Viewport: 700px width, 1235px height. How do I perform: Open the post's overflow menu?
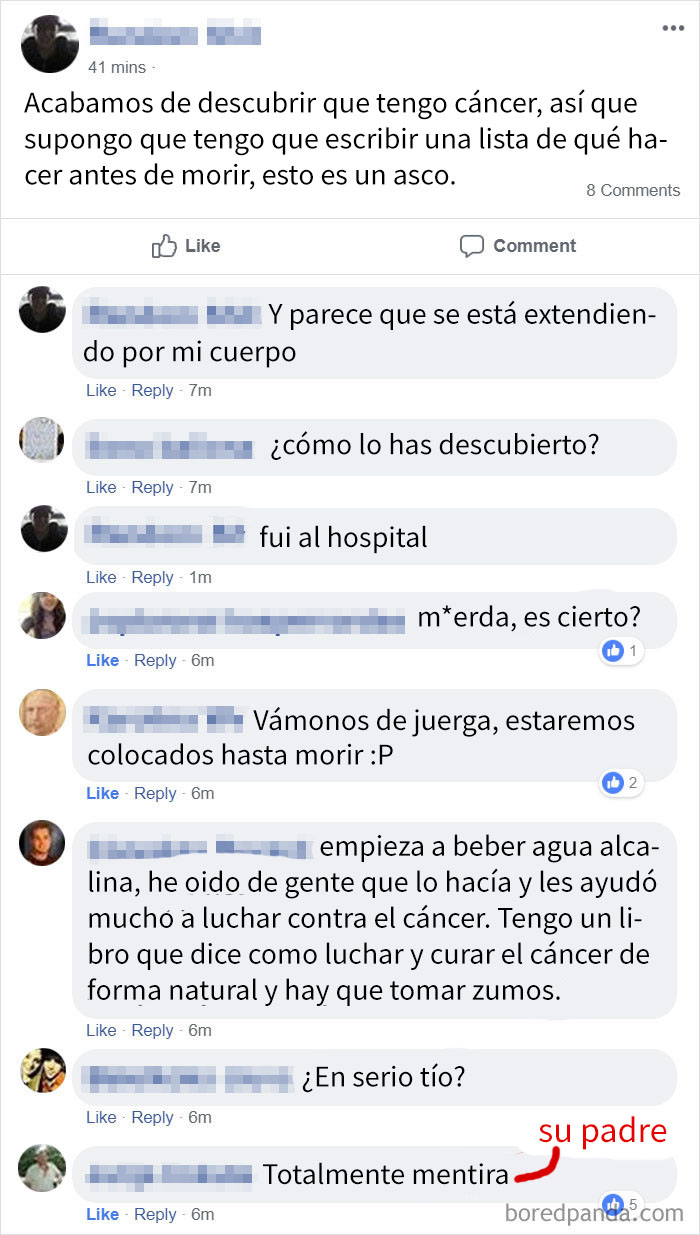tap(673, 28)
